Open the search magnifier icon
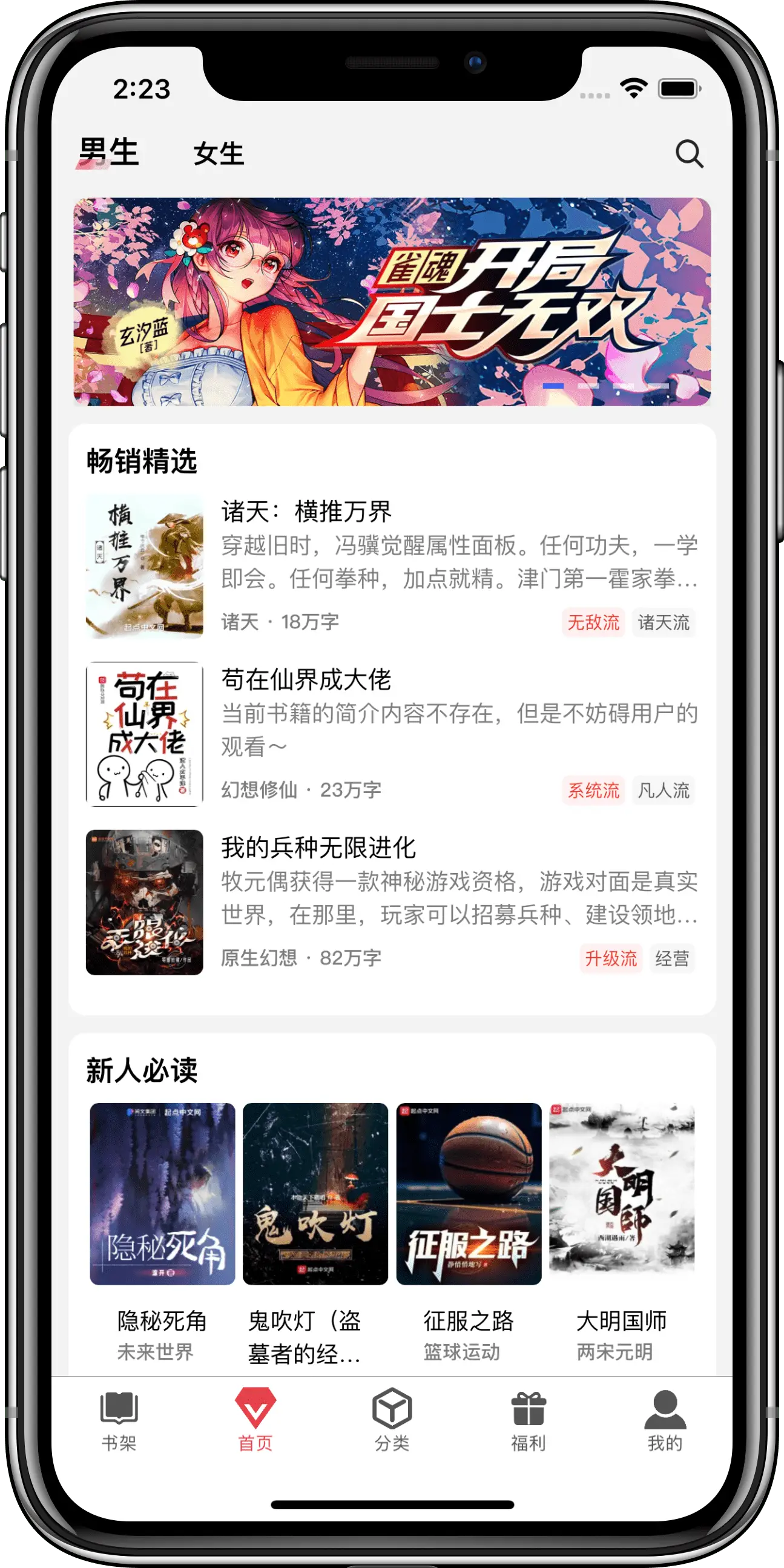 point(689,153)
